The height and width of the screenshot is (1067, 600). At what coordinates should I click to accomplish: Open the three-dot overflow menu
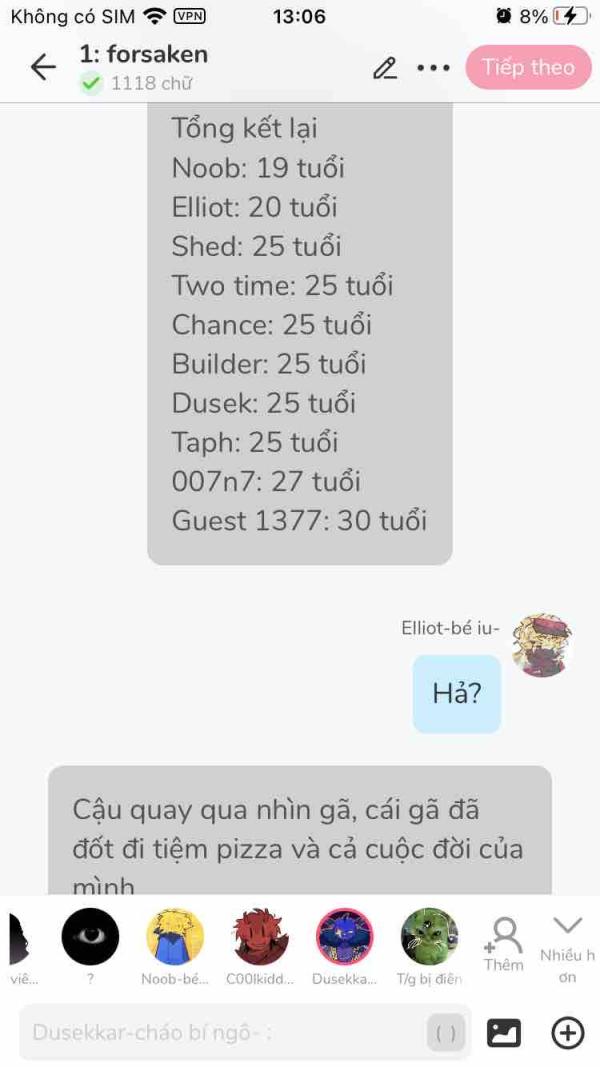click(x=433, y=68)
